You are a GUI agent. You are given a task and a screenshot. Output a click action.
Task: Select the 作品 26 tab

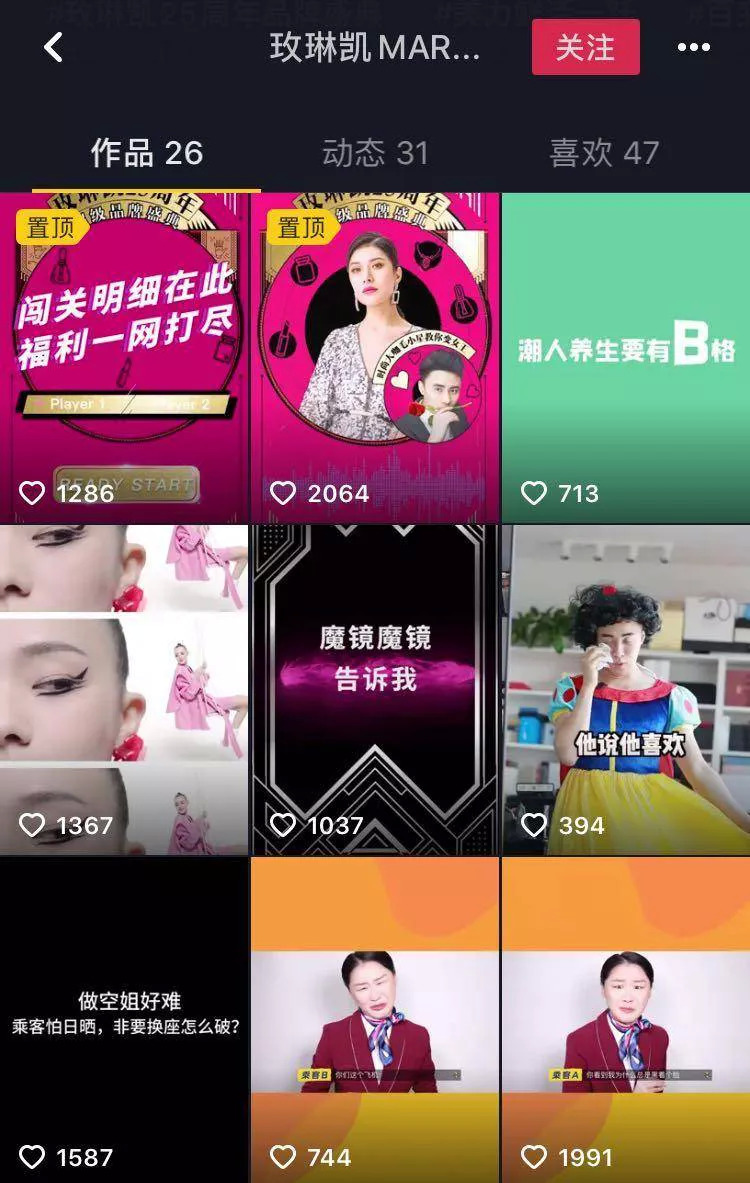147,153
